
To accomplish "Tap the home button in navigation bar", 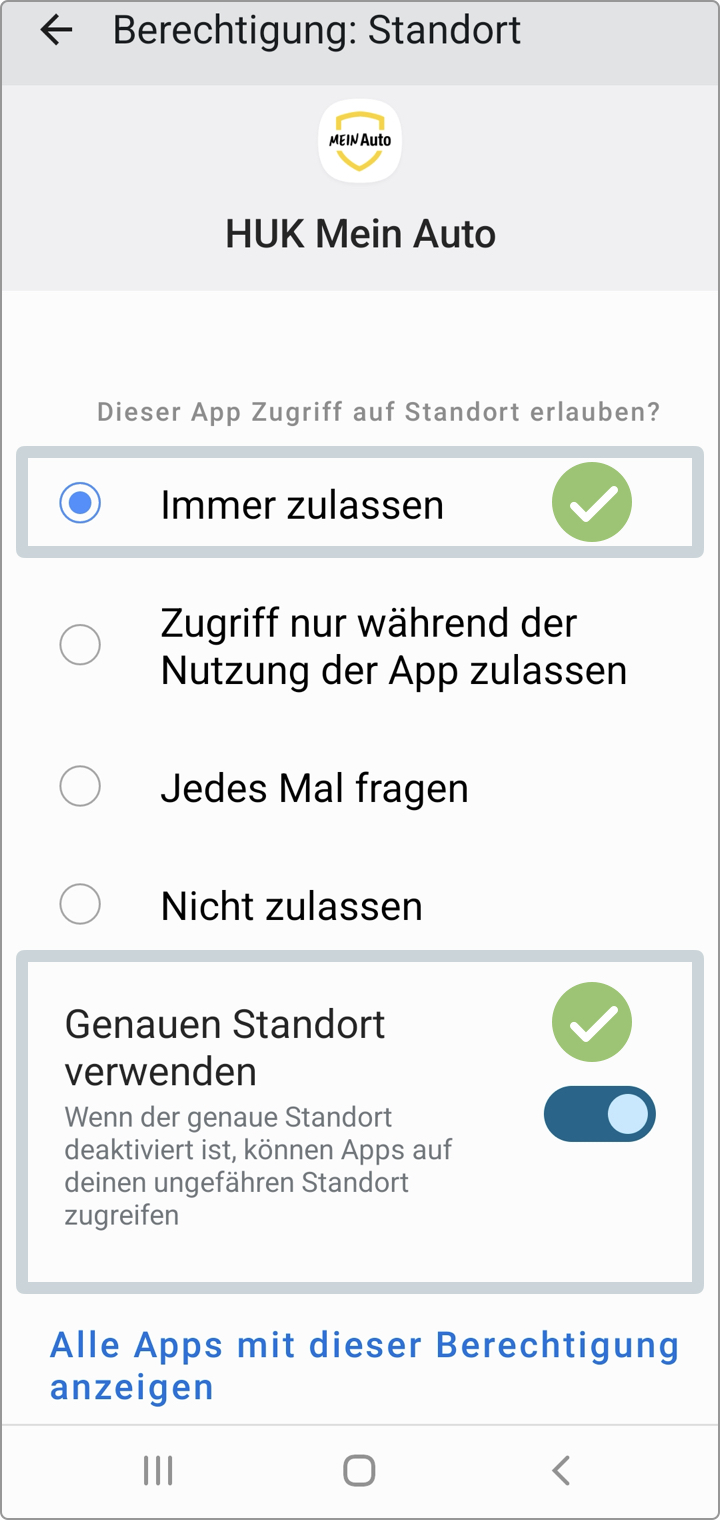I will pyautogui.click(x=359, y=1470).
